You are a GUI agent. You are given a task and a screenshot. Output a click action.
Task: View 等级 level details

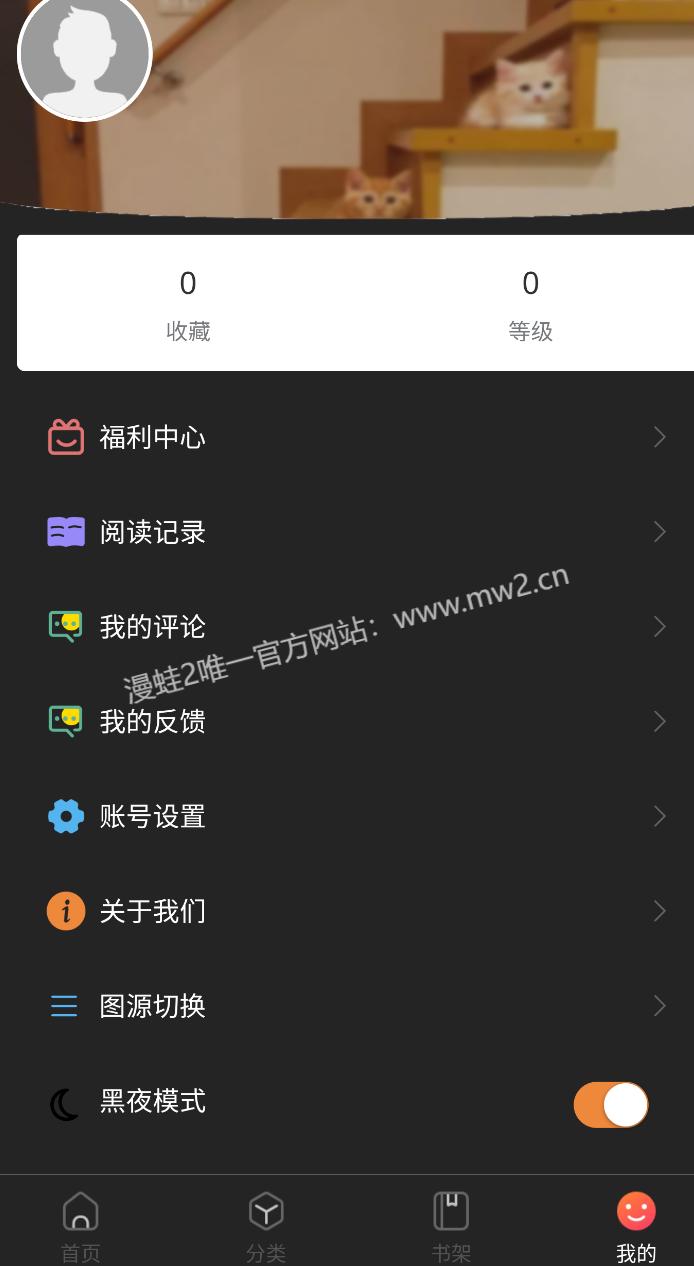click(x=530, y=304)
